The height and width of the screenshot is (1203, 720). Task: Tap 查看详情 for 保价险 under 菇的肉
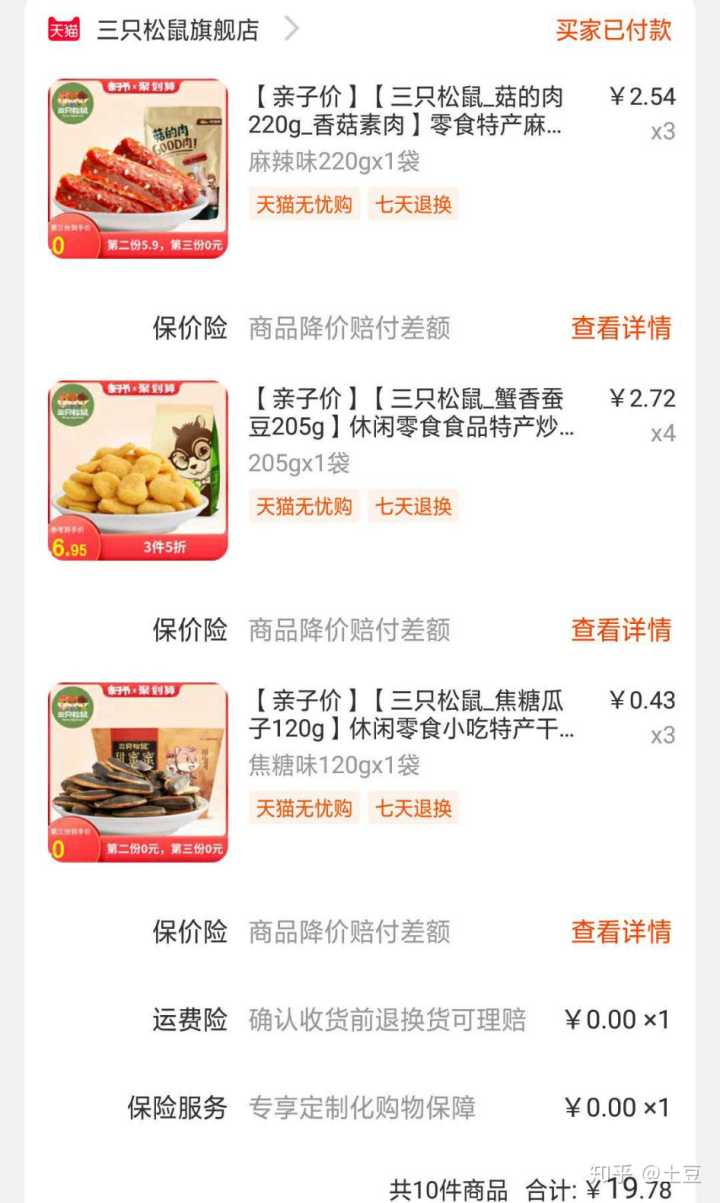point(620,328)
